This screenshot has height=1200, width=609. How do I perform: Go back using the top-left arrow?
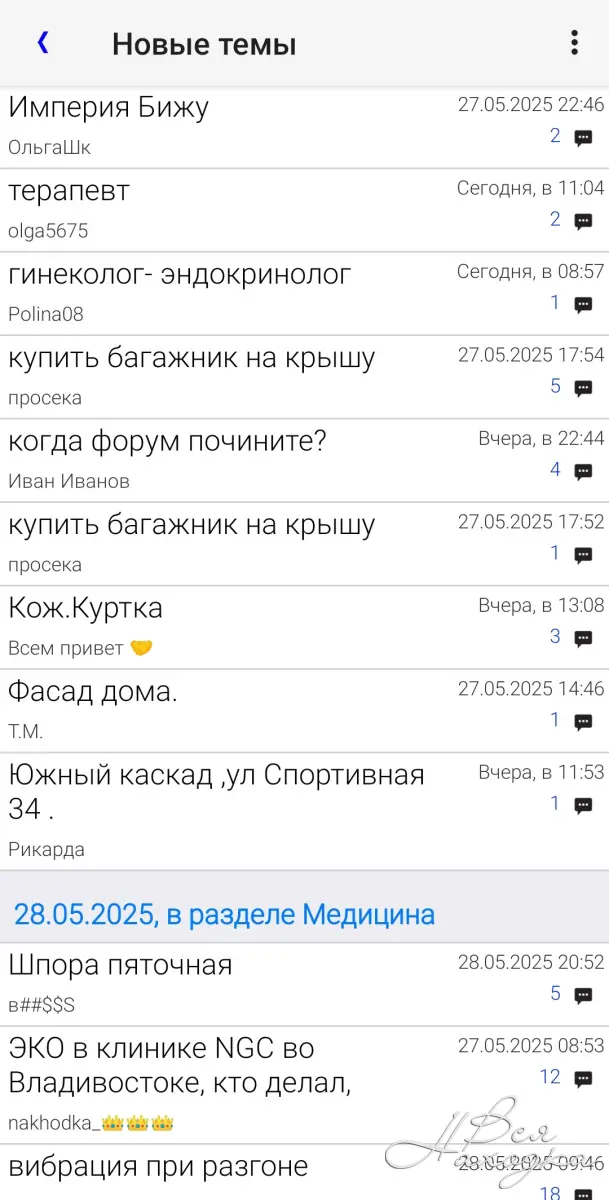(x=43, y=42)
